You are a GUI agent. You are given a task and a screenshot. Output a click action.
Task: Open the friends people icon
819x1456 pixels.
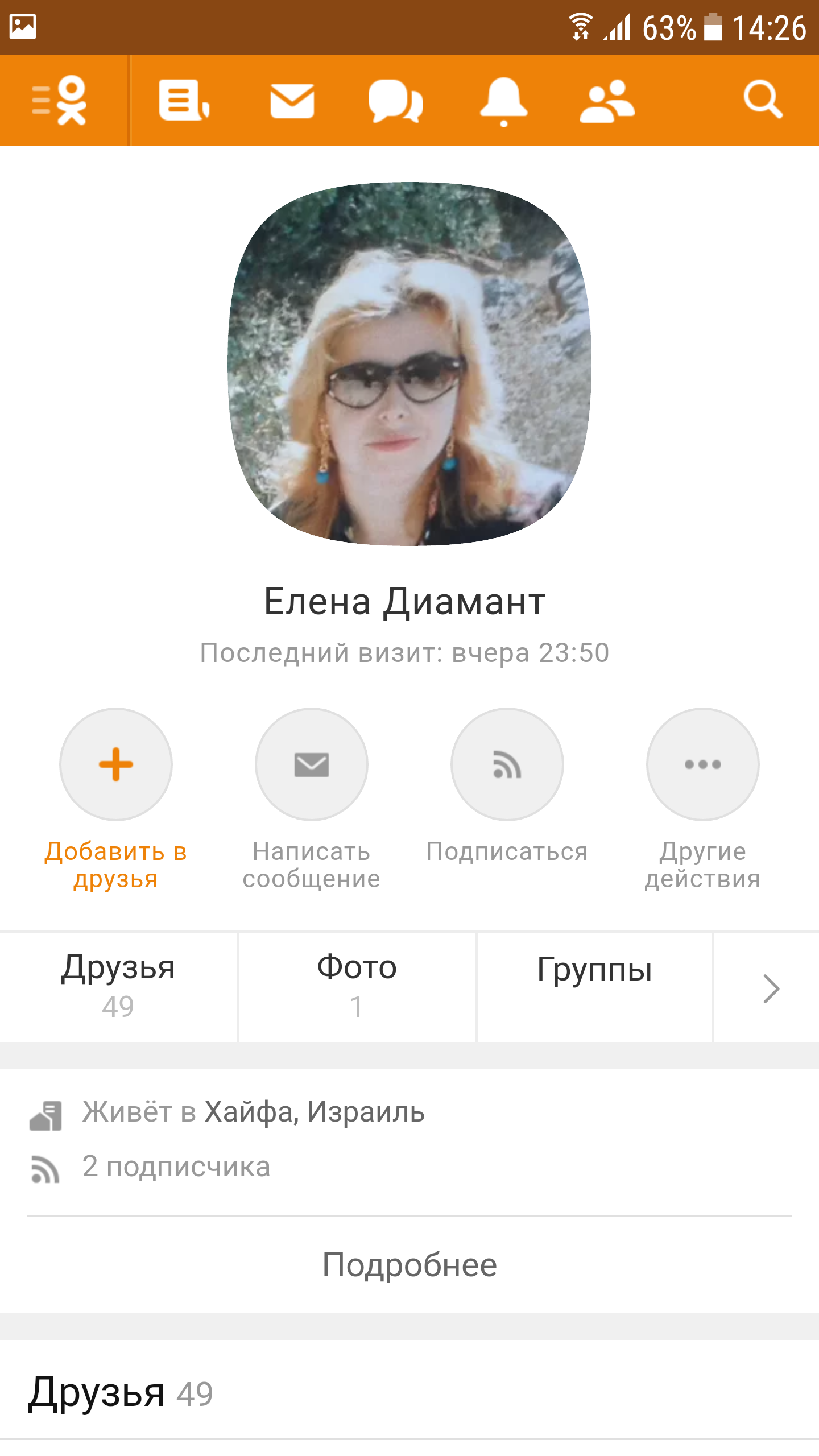pos(607,101)
